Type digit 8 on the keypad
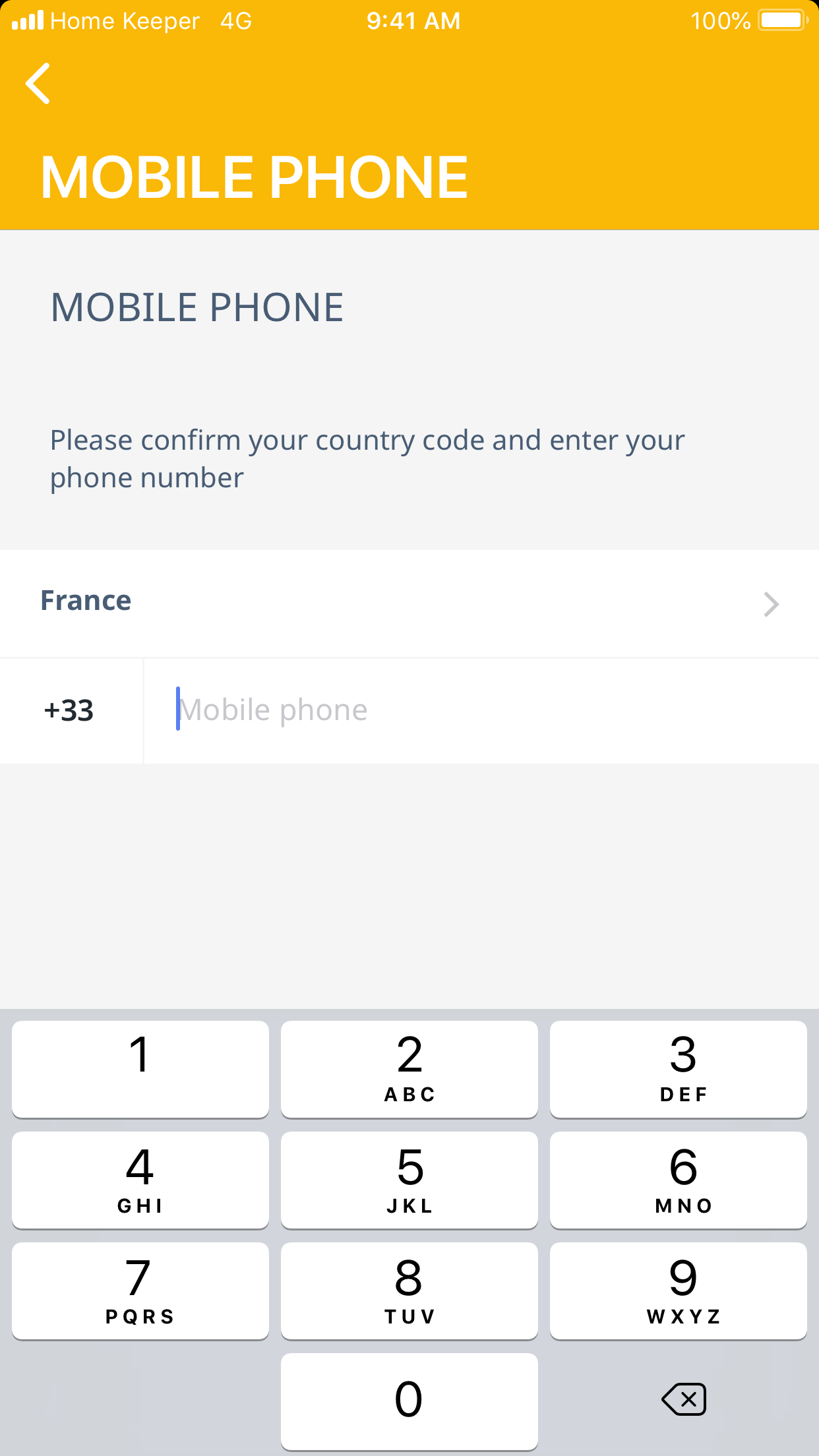Viewport: 819px width, 1456px height. (409, 1290)
